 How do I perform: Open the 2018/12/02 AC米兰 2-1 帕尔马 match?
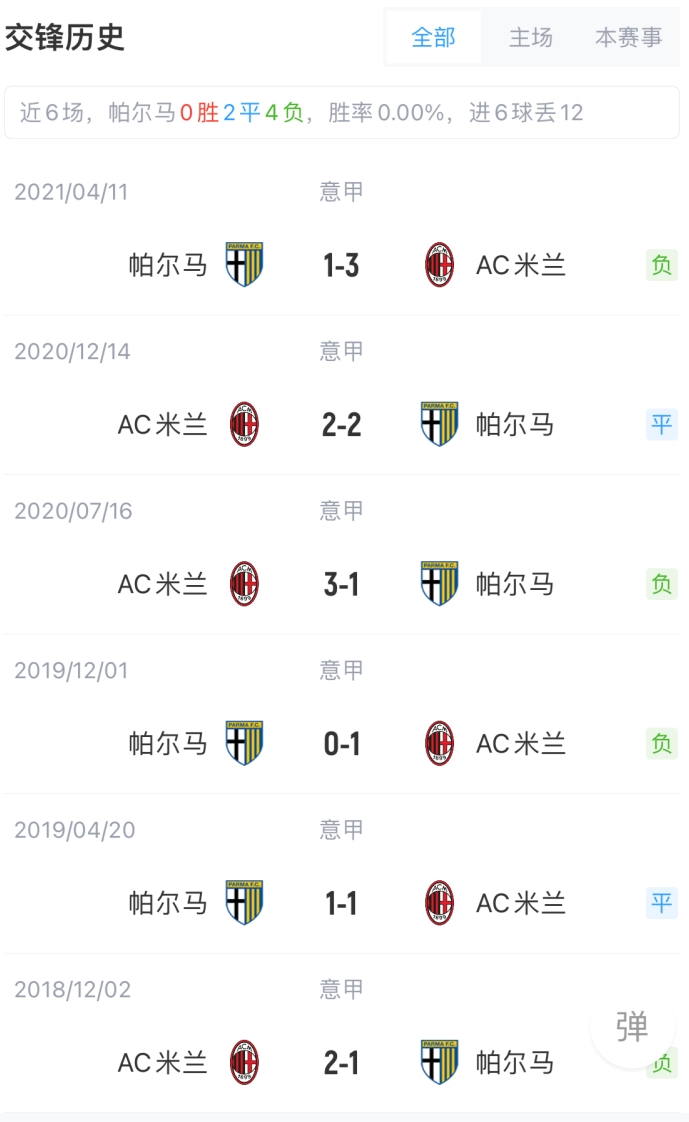[x=342, y=1033]
